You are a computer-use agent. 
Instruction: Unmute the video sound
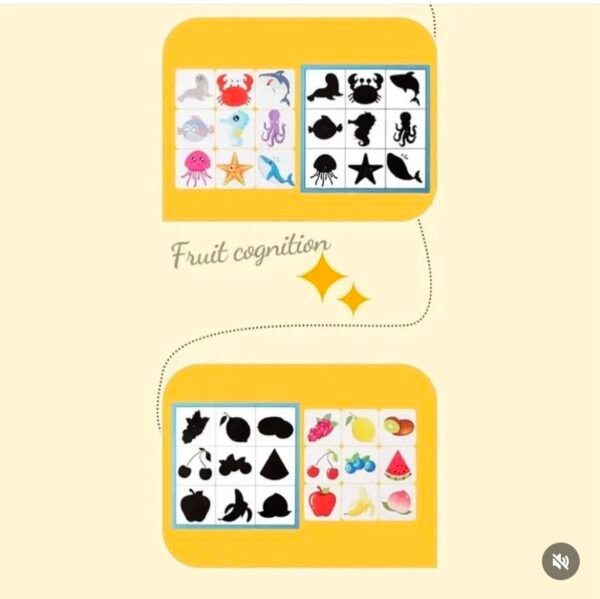coord(560,561)
